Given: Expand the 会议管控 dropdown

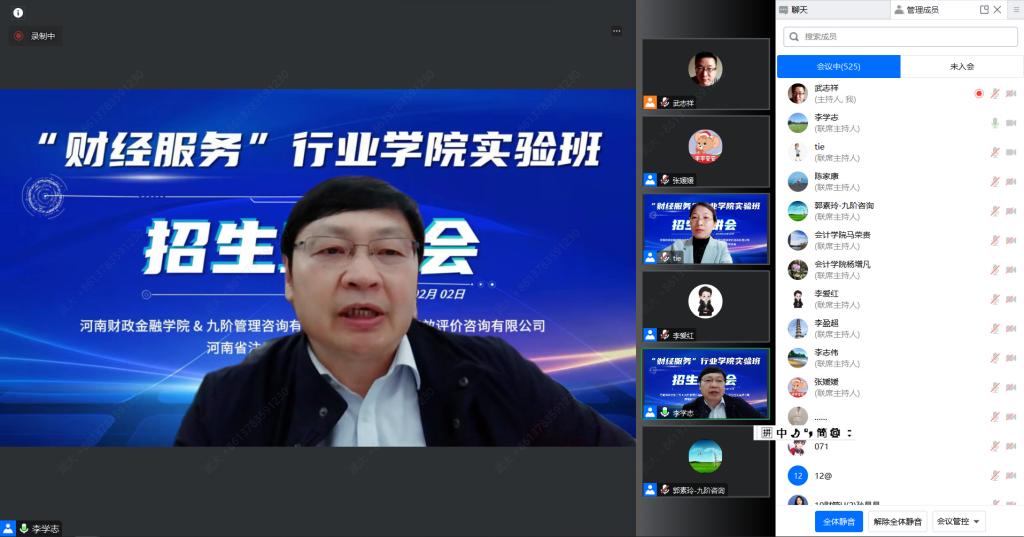Looking at the screenshot, I should [x=958, y=521].
